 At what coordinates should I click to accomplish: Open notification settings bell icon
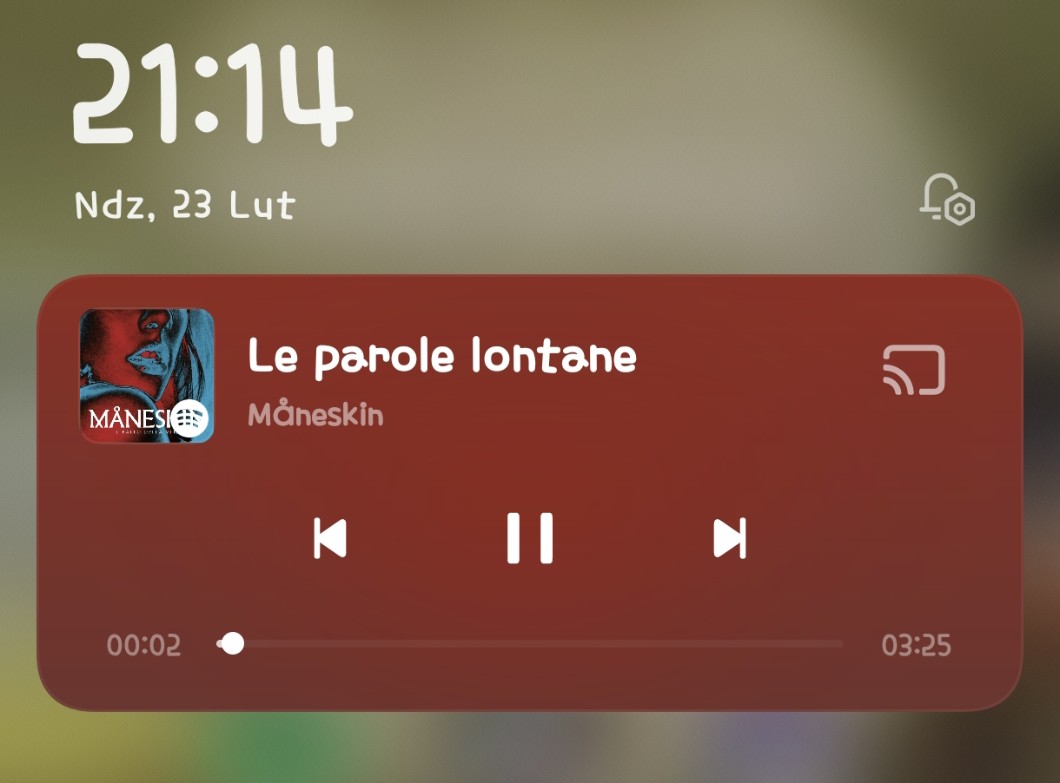(947, 199)
